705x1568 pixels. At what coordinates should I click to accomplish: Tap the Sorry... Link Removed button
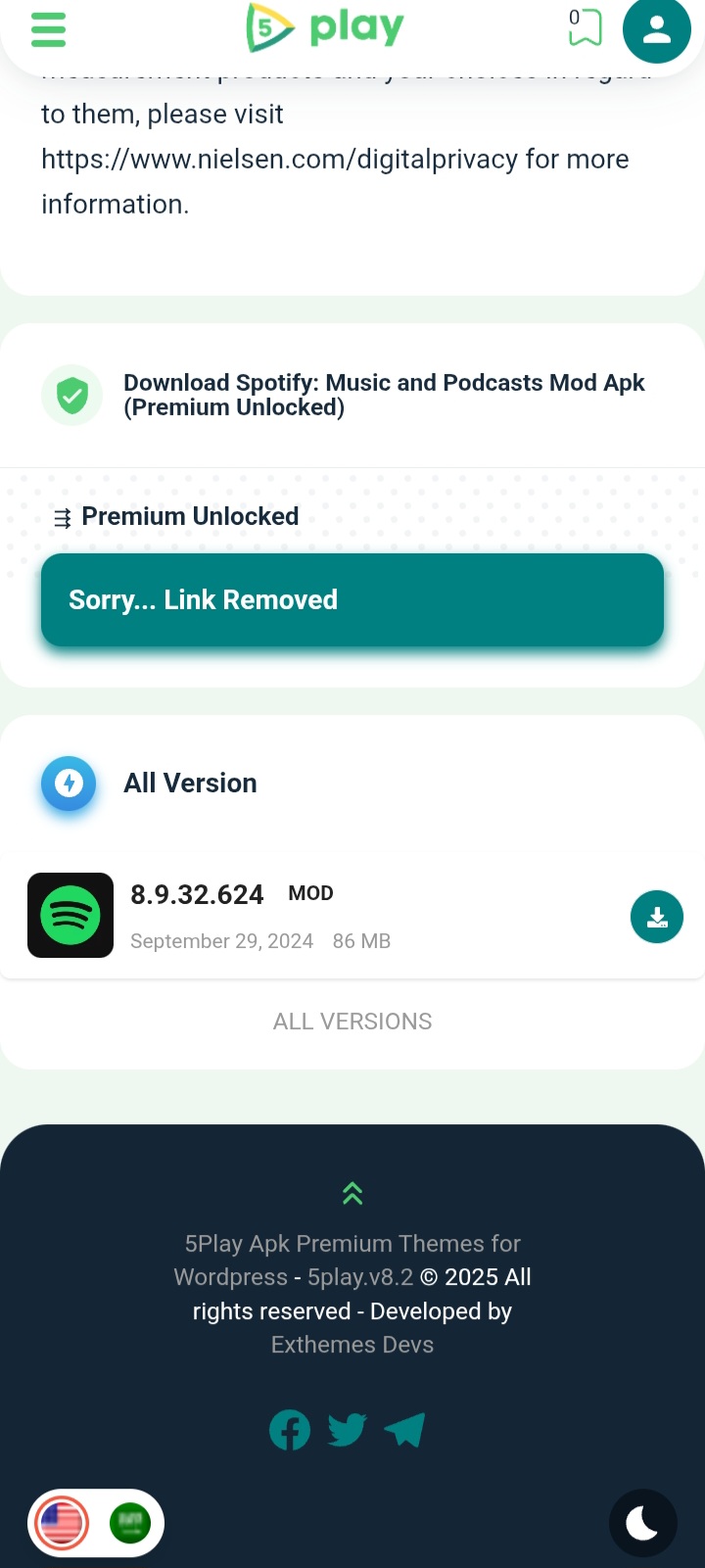(352, 599)
